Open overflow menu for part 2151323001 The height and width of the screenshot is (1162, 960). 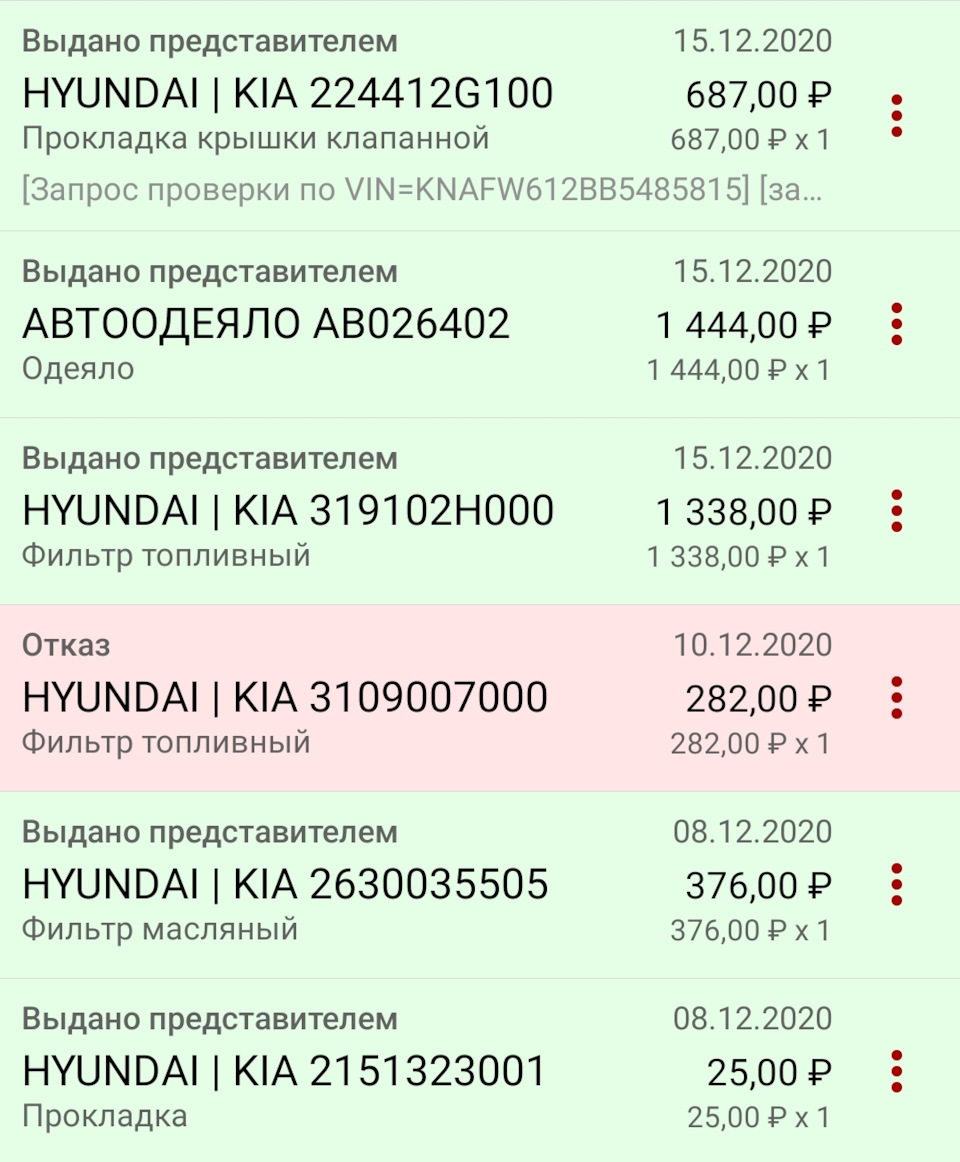[x=897, y=1072]
